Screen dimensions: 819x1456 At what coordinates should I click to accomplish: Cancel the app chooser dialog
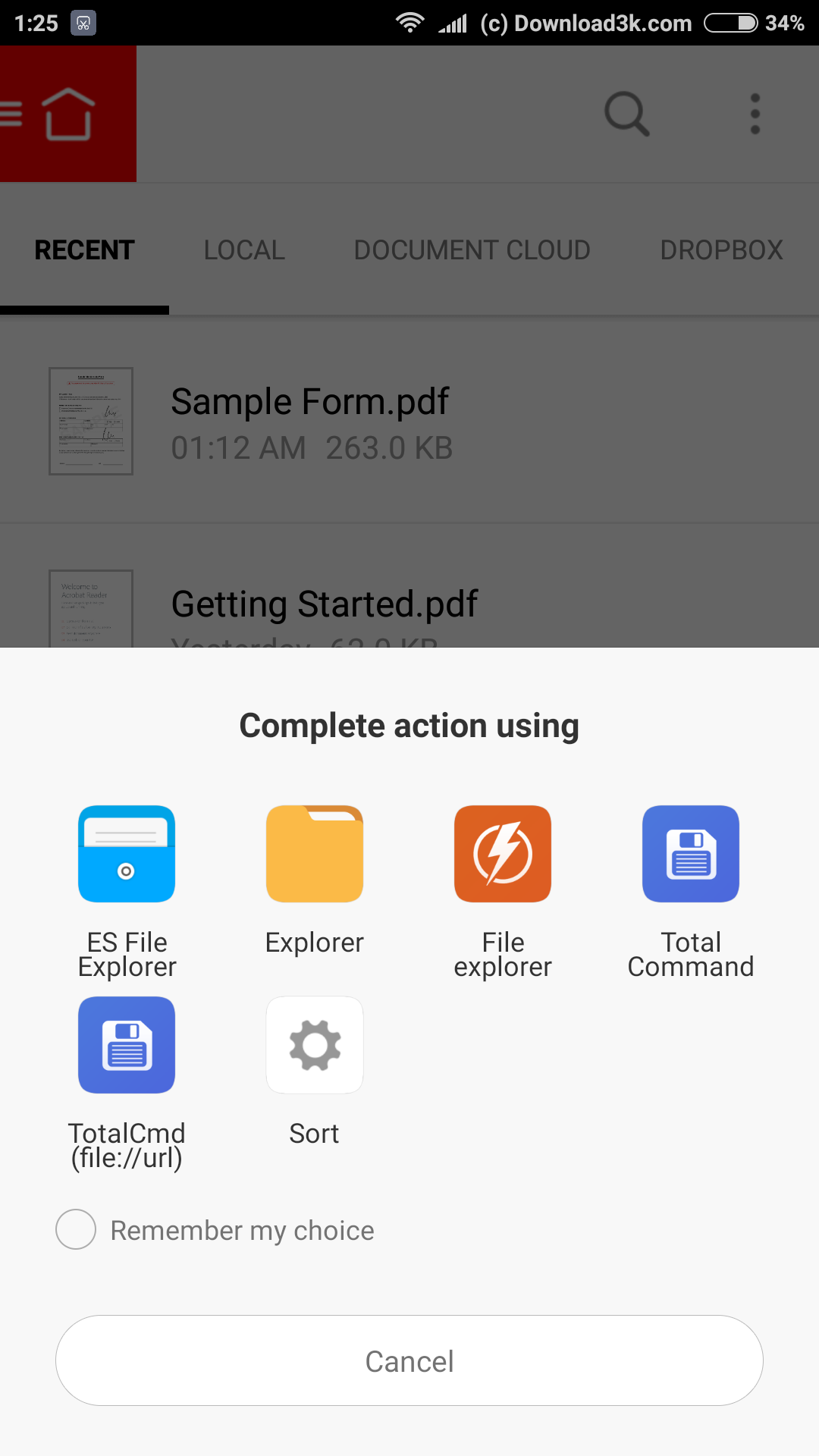pos(409,1360)
